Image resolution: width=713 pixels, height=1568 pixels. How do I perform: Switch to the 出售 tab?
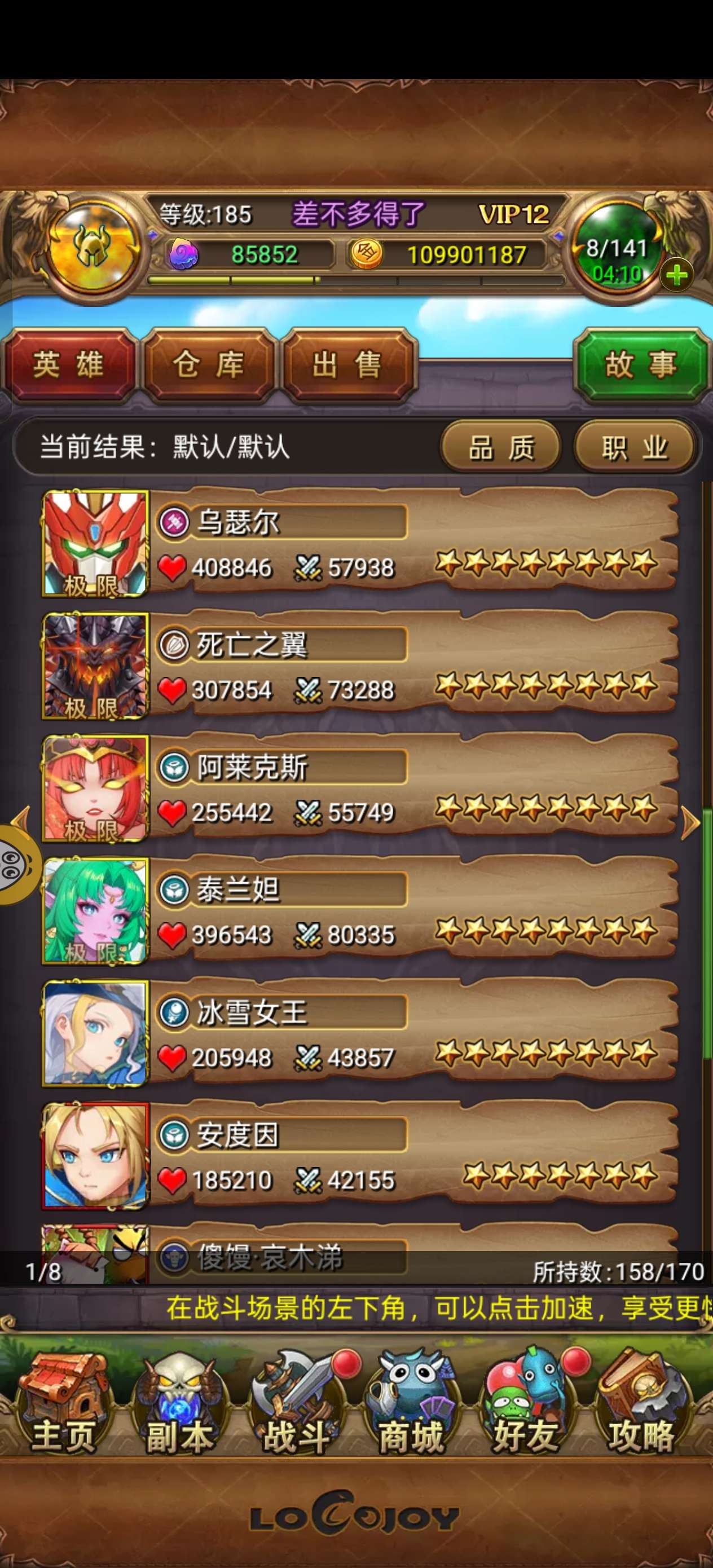coord(347,365)
